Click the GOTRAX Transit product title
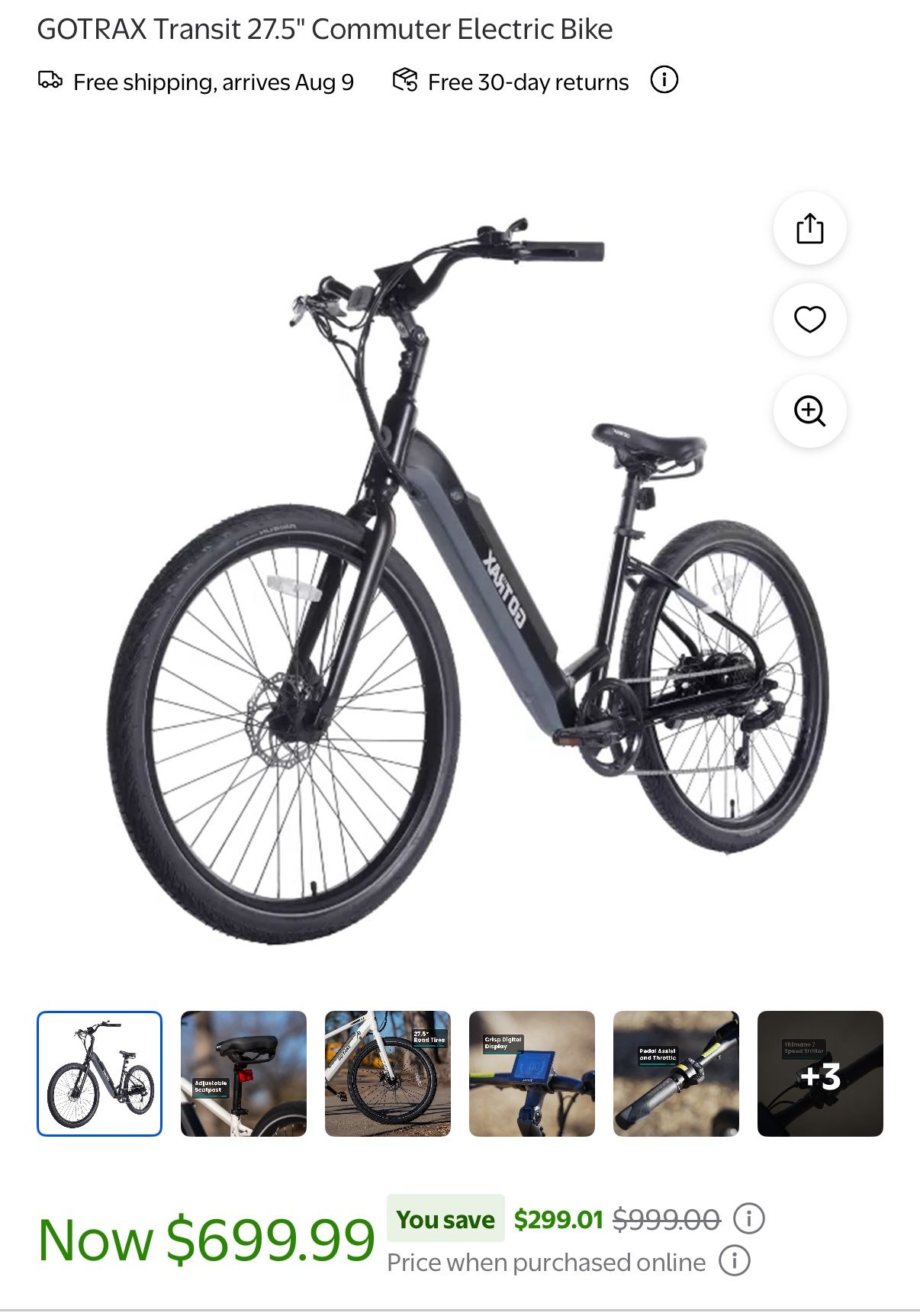920x1316 pixels. tap(325, 29)
